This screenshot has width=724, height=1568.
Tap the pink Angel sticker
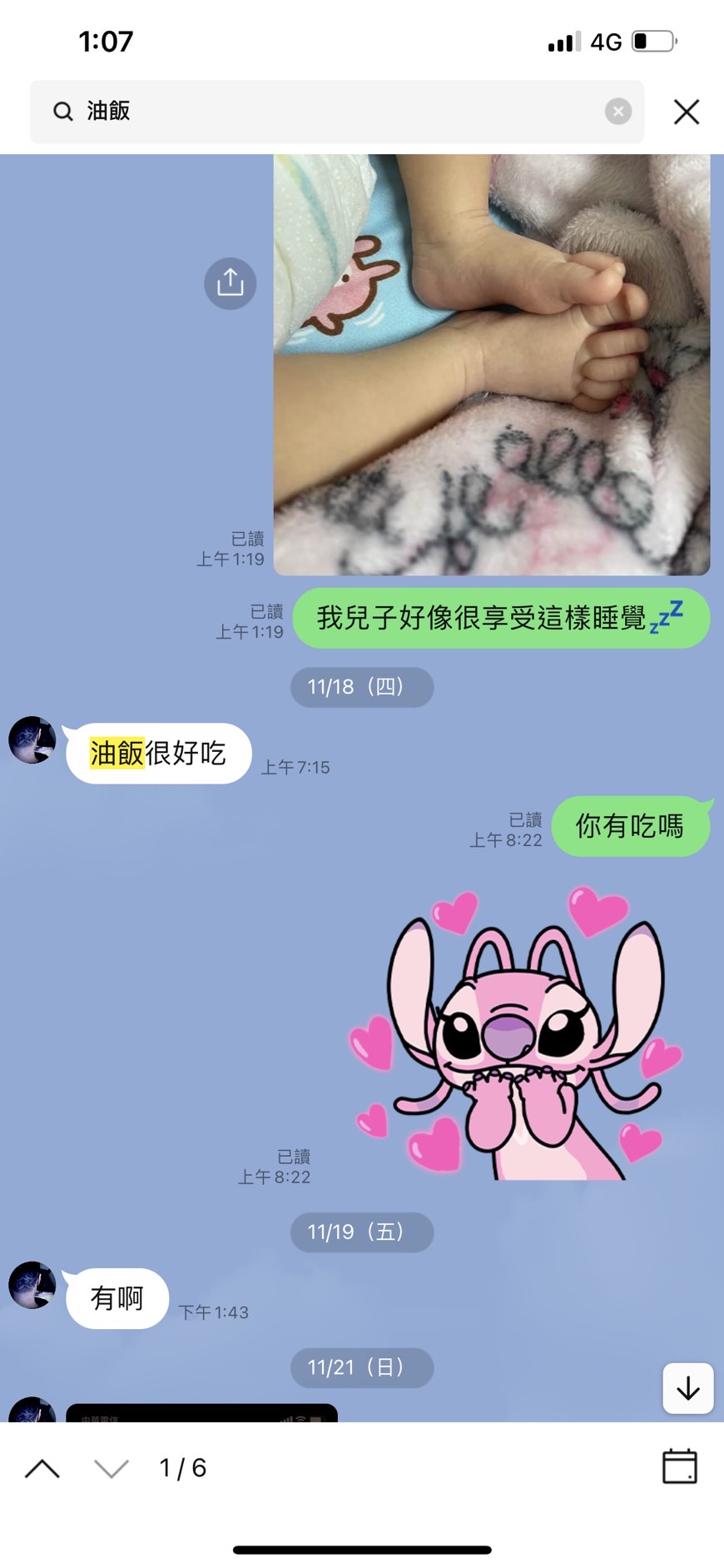click(513, 1034)
